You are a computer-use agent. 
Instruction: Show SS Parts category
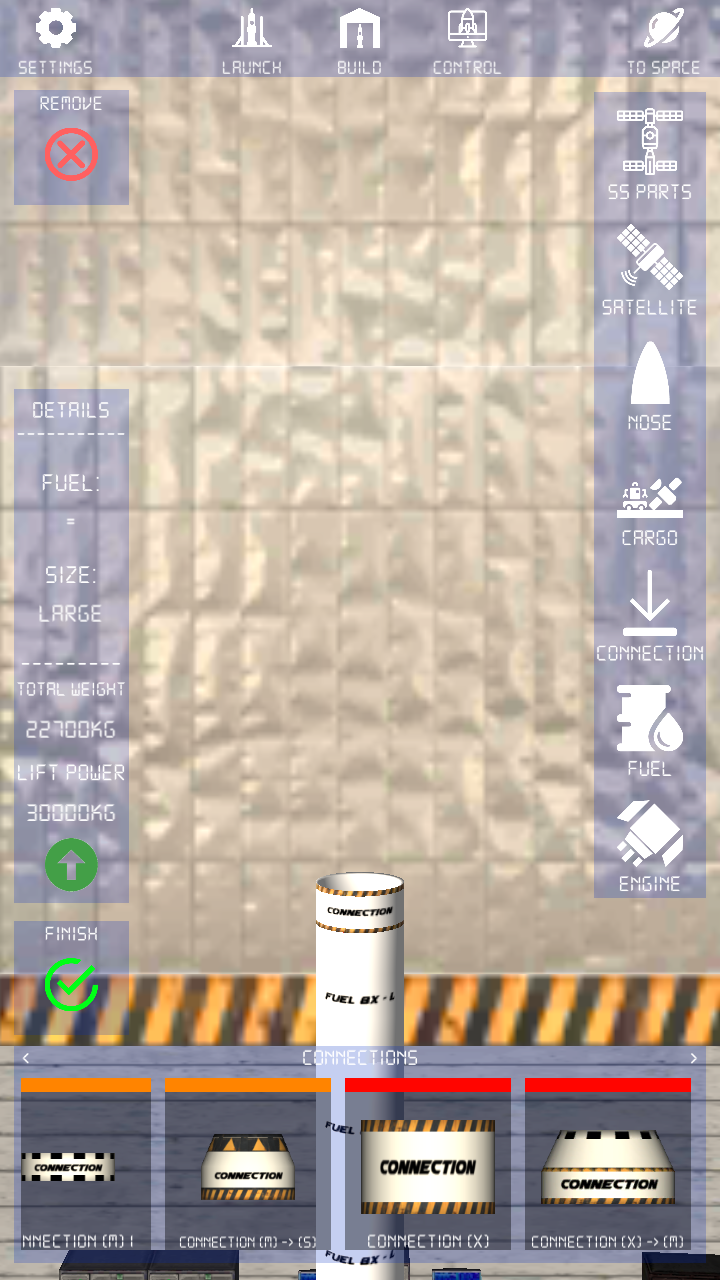(649, 152)
